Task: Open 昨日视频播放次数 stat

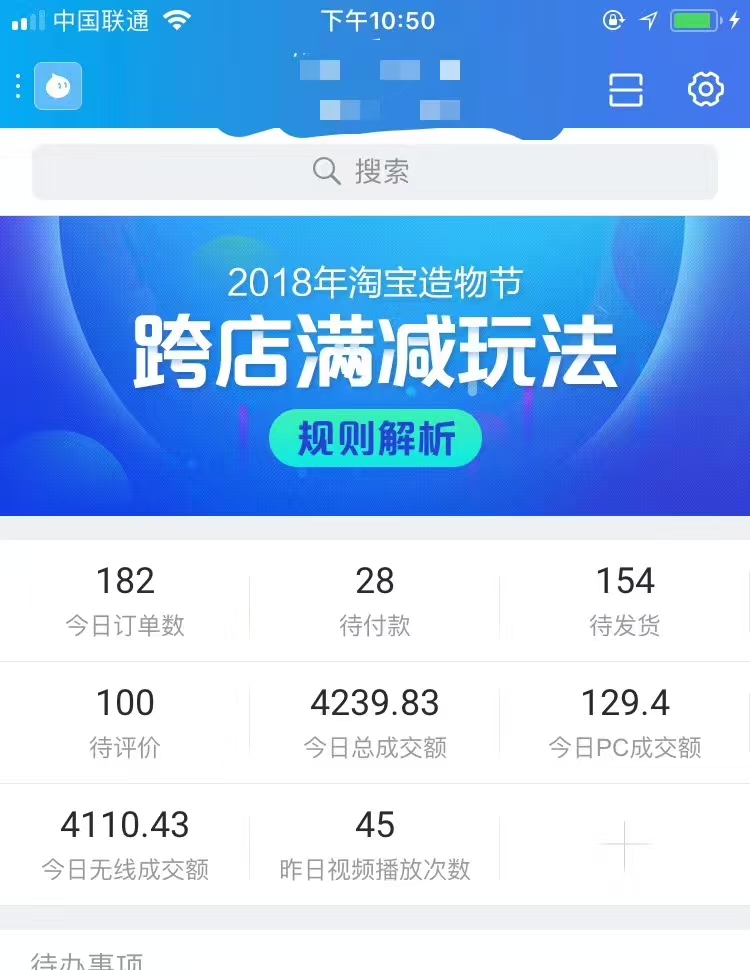Action: pos(375,845)
